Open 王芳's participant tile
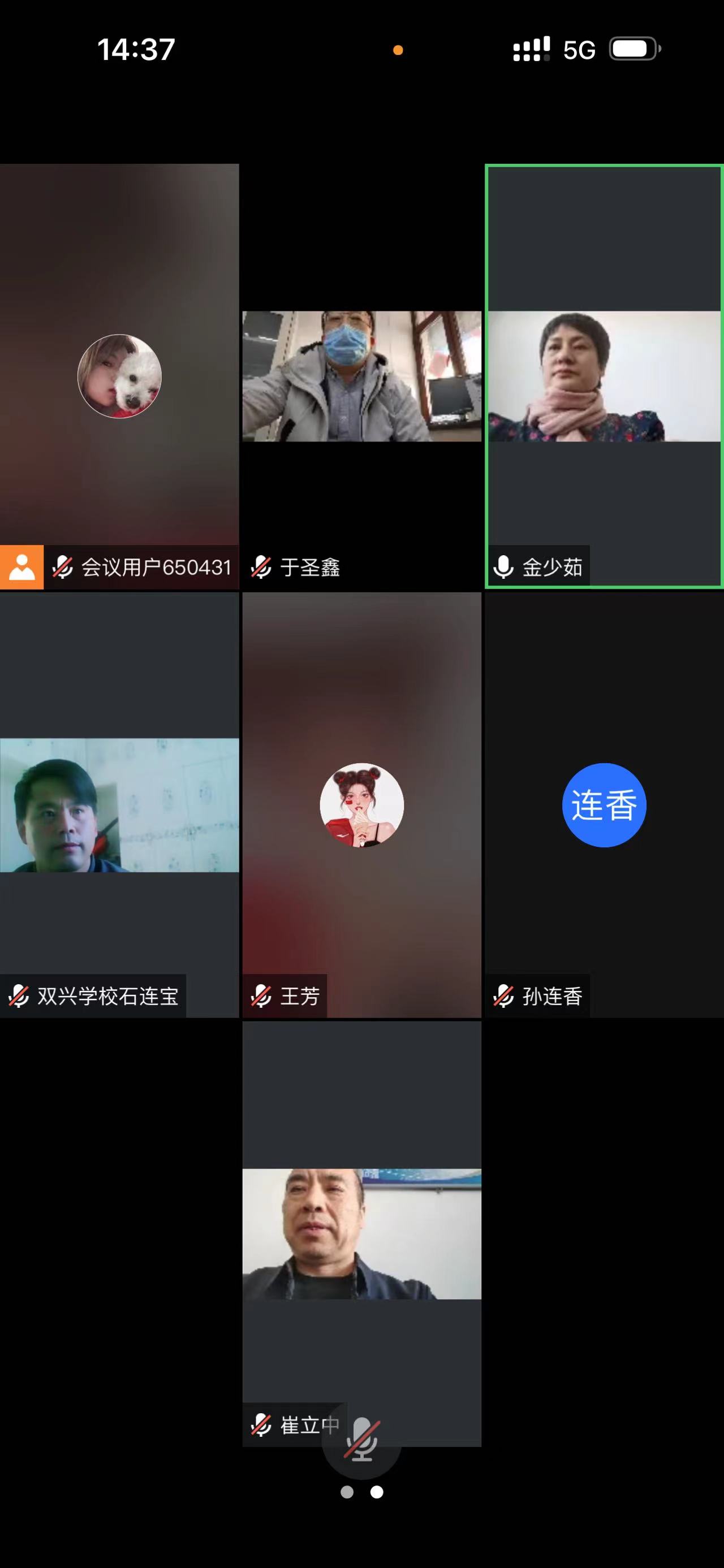The height and width of the screenshot is (1568, 724). [361, 805]
